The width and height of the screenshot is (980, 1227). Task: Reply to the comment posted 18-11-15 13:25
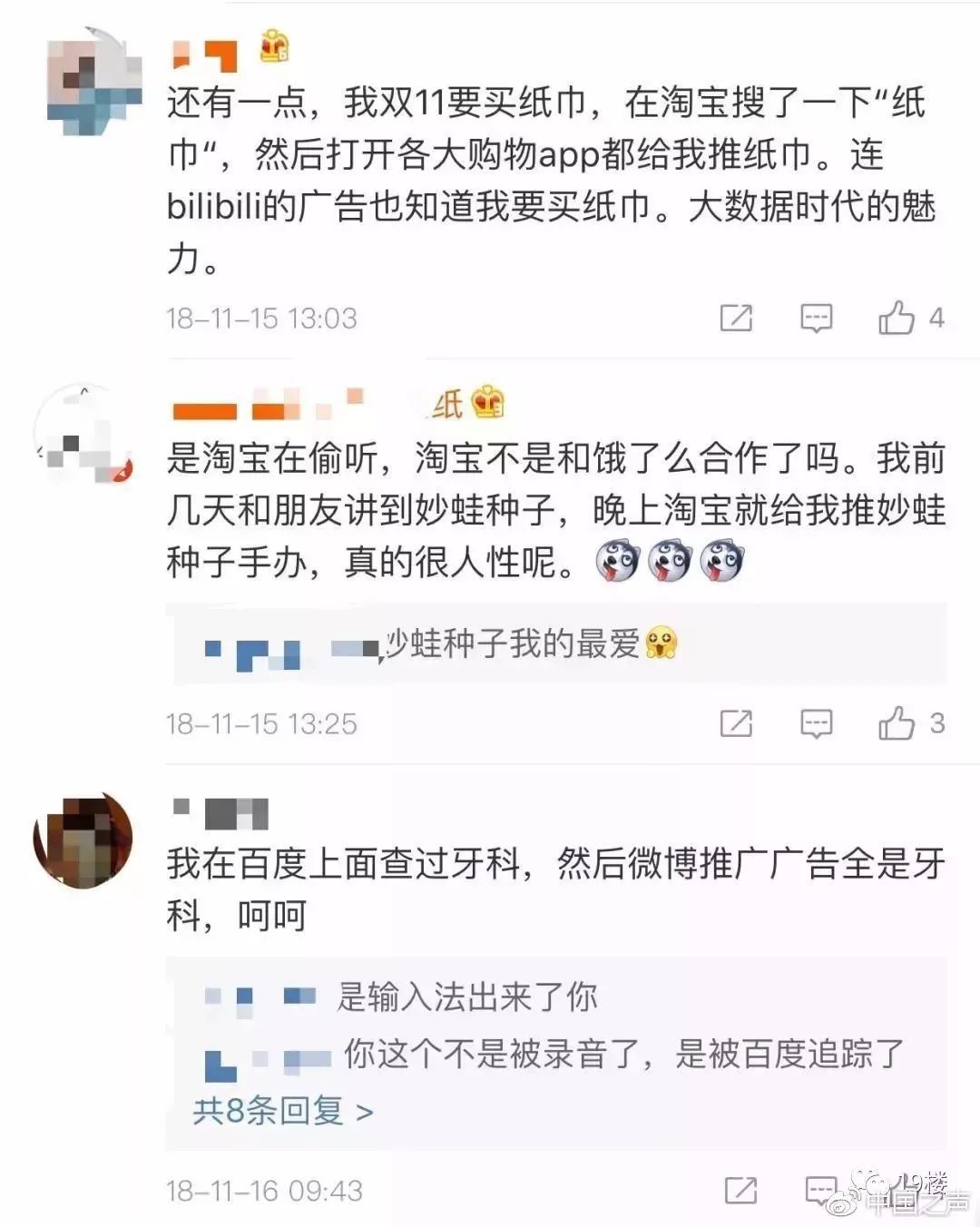coord(816,723)
